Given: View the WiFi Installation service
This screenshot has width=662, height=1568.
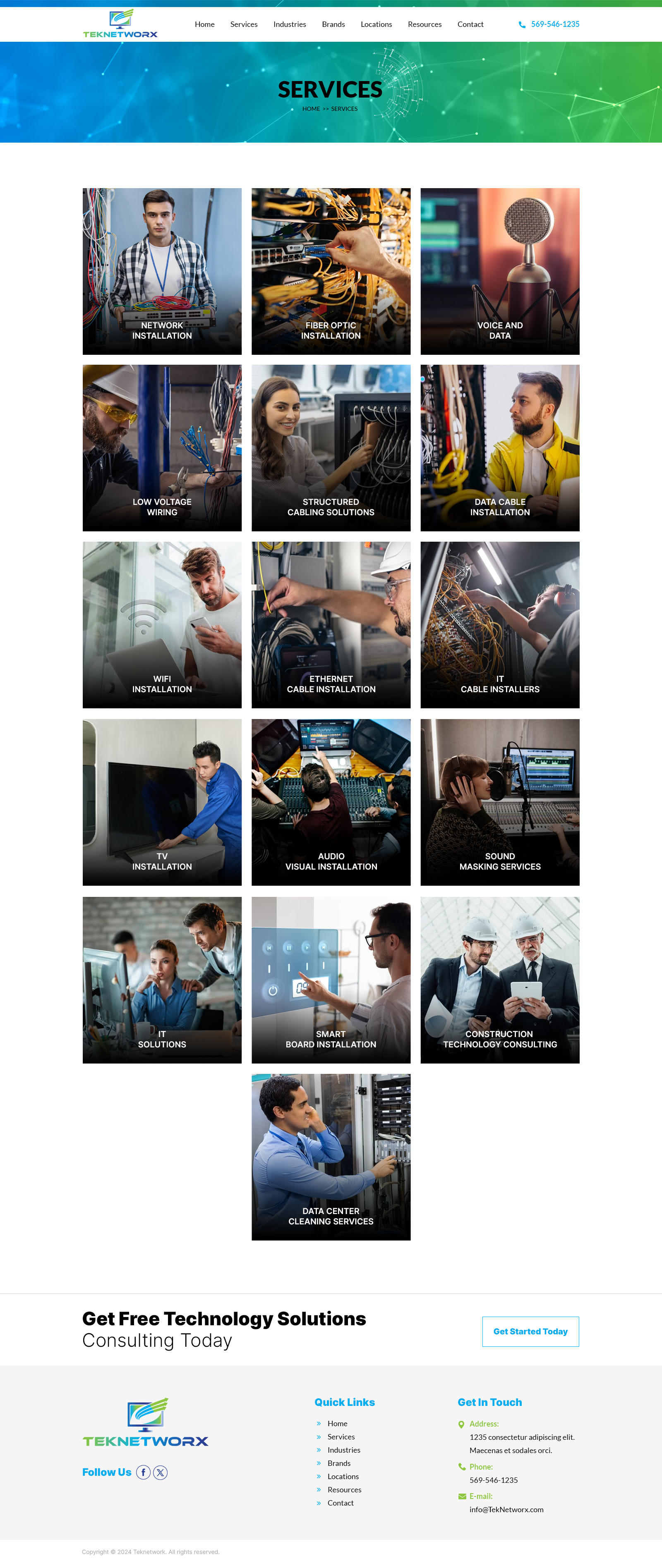Looking at the screenshot, I should coord(162,625).
